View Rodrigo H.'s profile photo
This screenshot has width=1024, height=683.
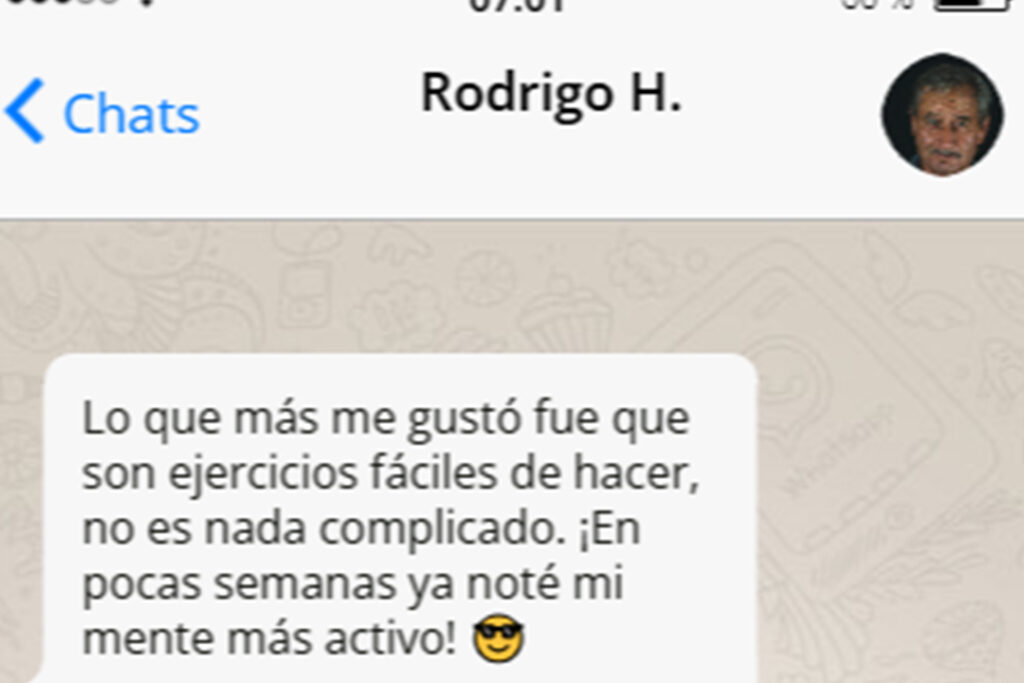[941, 115]
